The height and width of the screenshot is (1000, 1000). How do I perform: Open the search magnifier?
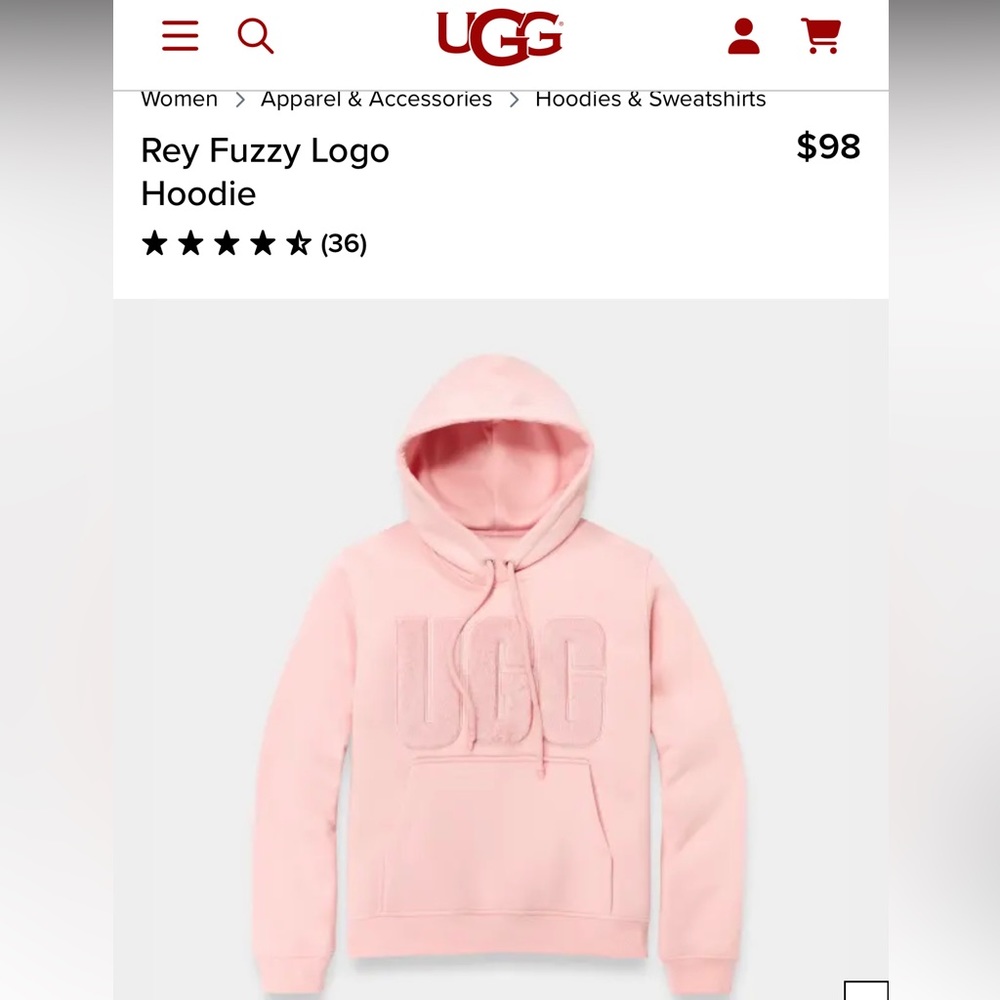[255, 36]
